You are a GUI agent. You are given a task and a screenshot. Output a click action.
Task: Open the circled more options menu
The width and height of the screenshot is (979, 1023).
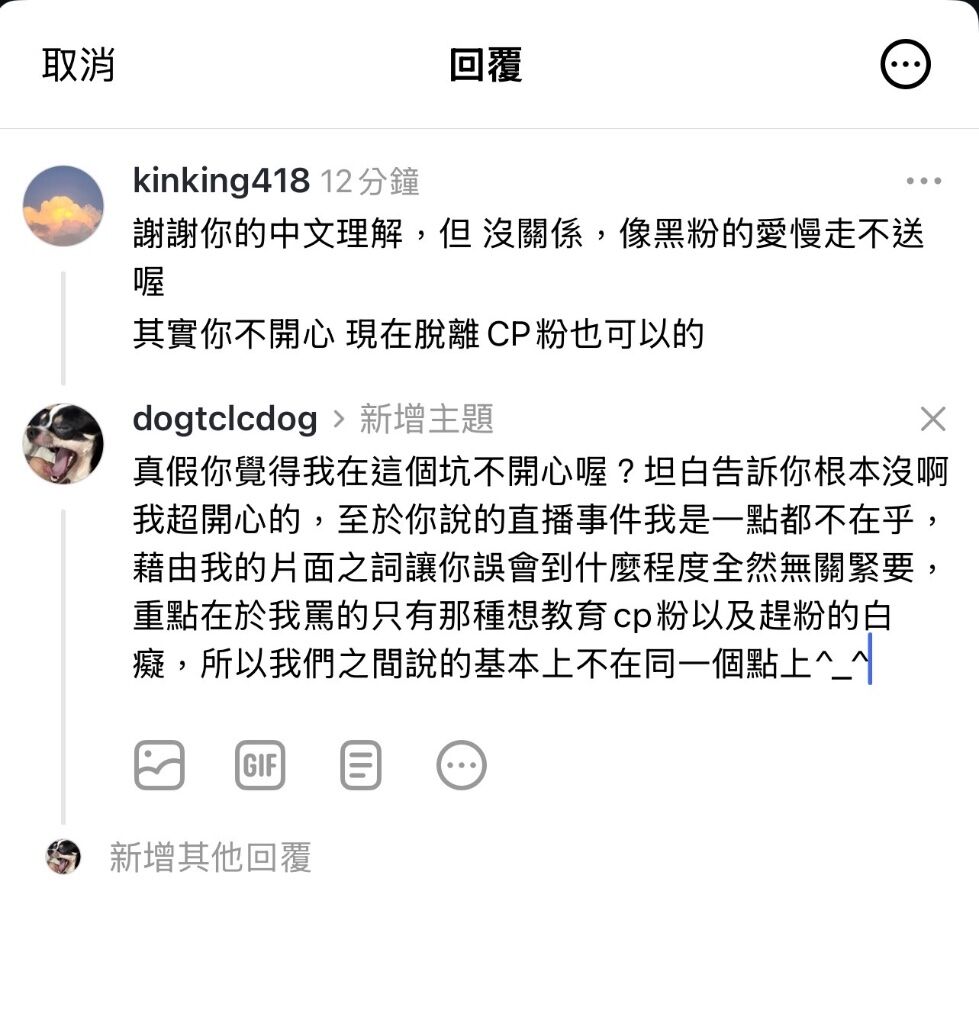(905, 66)
